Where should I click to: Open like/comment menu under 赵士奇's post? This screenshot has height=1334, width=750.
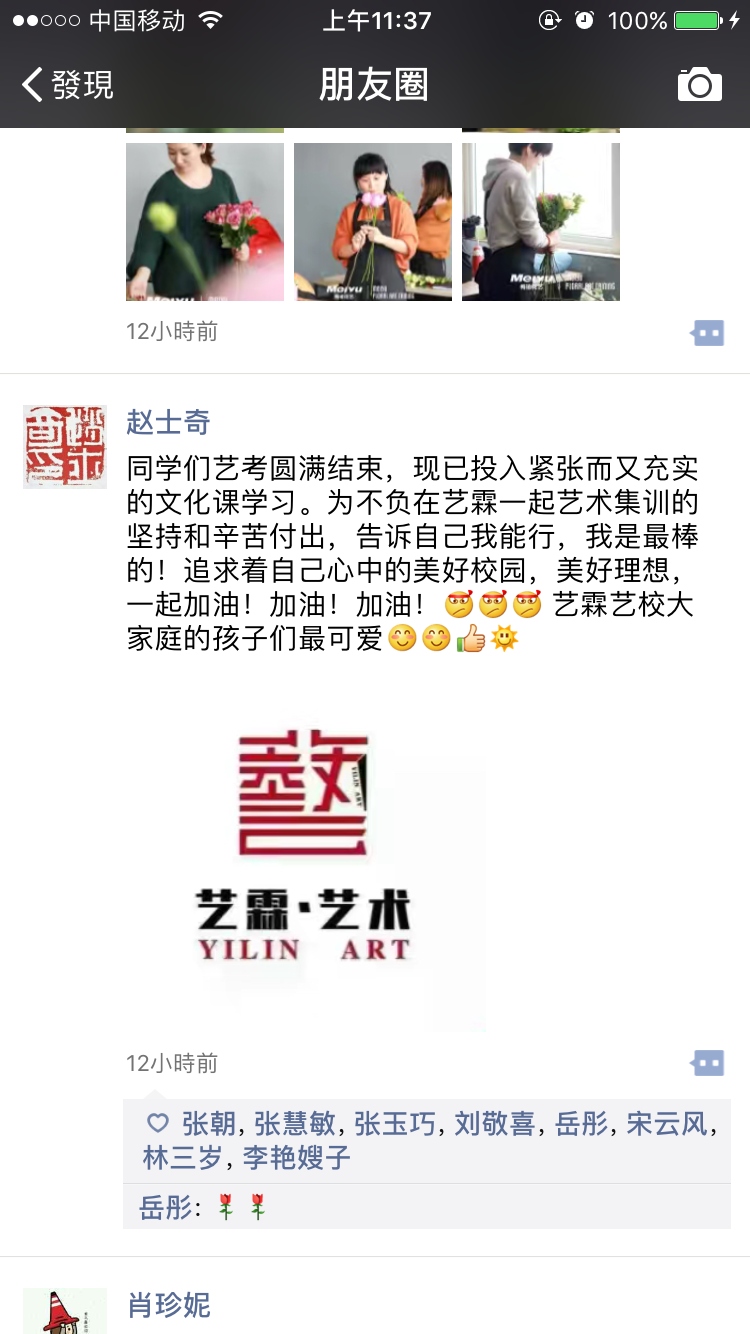(x=707, y=1063)
